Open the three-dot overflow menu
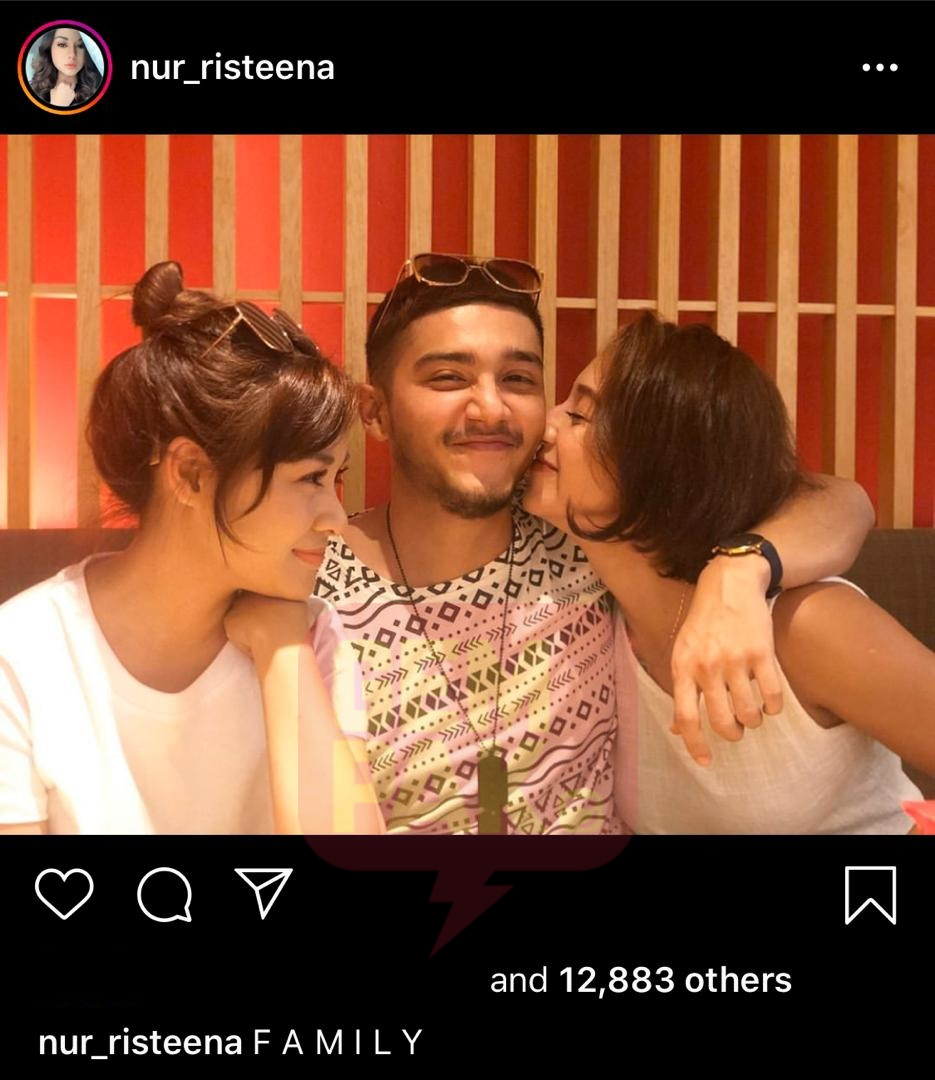Screen dimensions: 935x1080 click(x=879, y=68)
